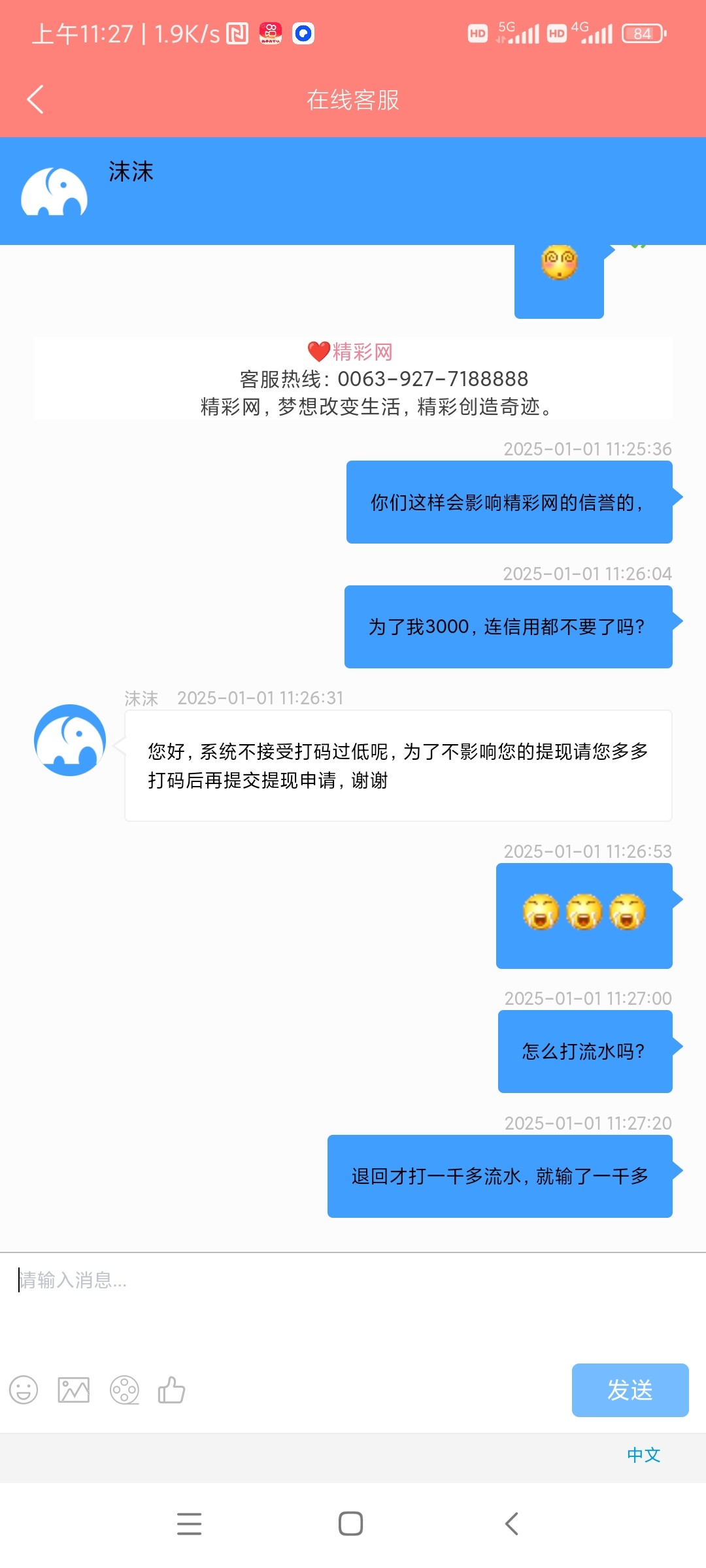
Task: Tap the battery indicator showing 84
Action: pos(643,33)
